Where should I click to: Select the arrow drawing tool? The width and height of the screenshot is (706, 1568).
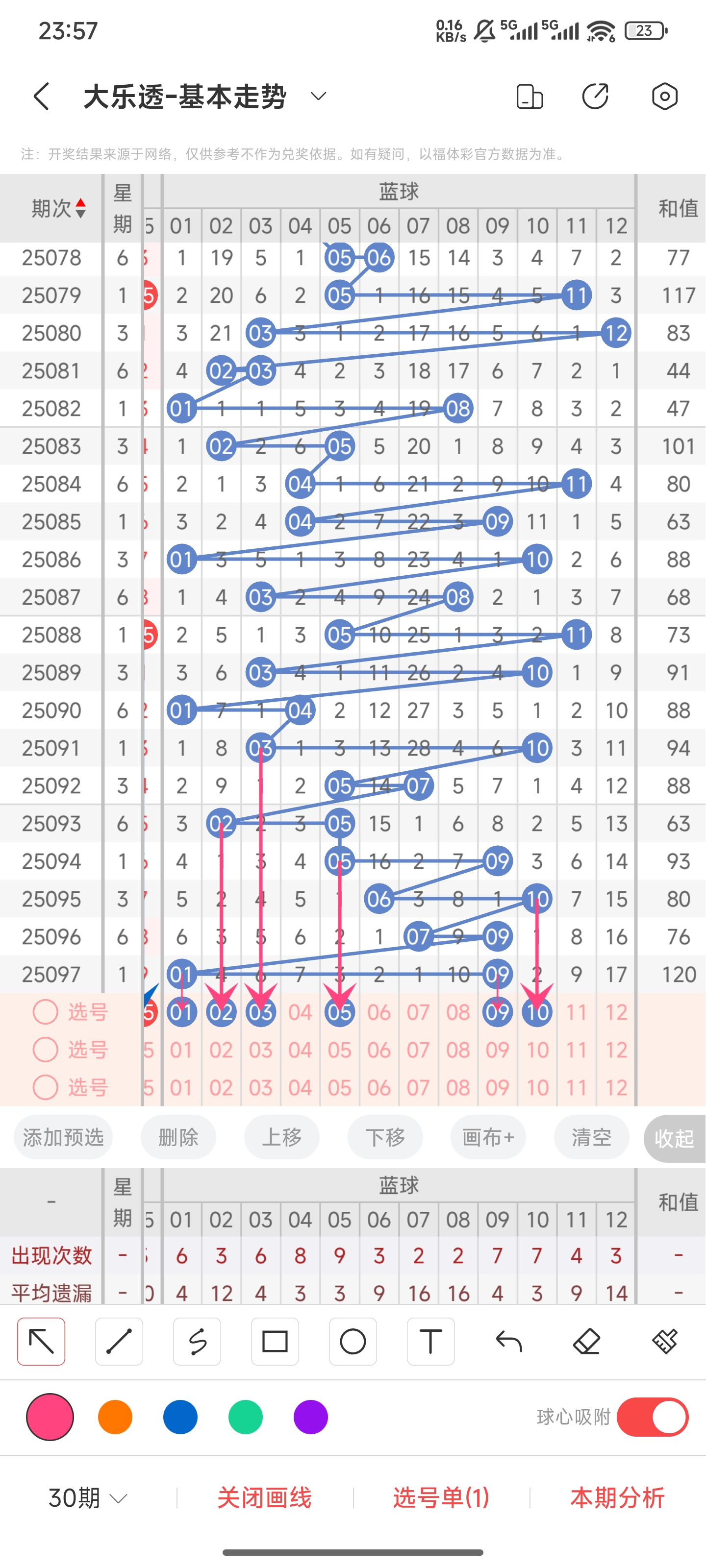tap(41, 1342)
